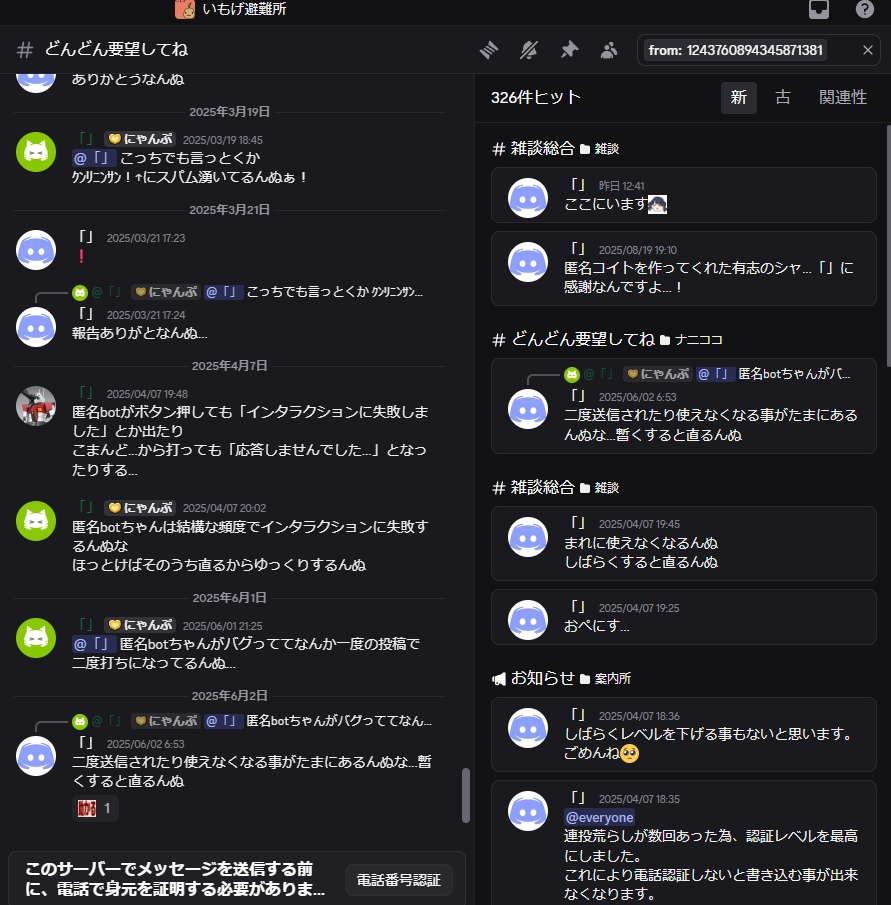
Task: Sort results by 古 (oldest)
Action: click(x=783, y=97)
